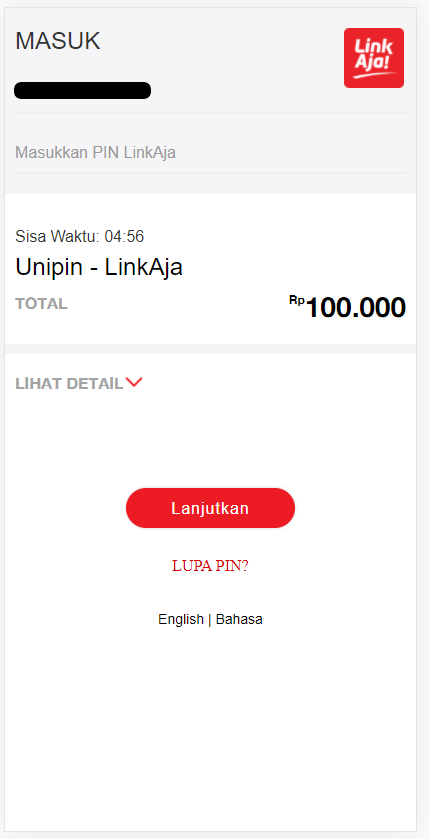Switch language to Bahasa
The image size is (429, 839).
coord(239,619)
